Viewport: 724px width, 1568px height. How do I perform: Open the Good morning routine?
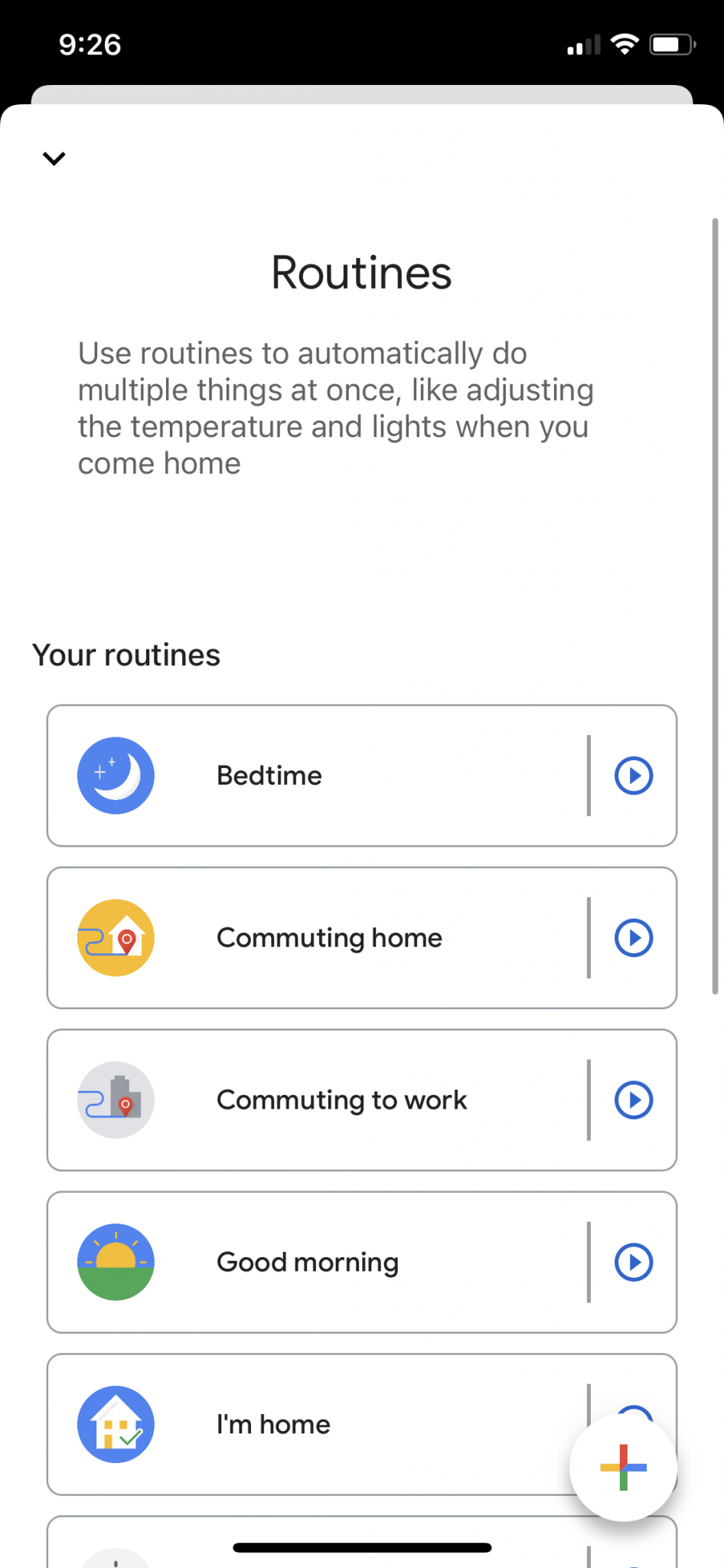306,1263
